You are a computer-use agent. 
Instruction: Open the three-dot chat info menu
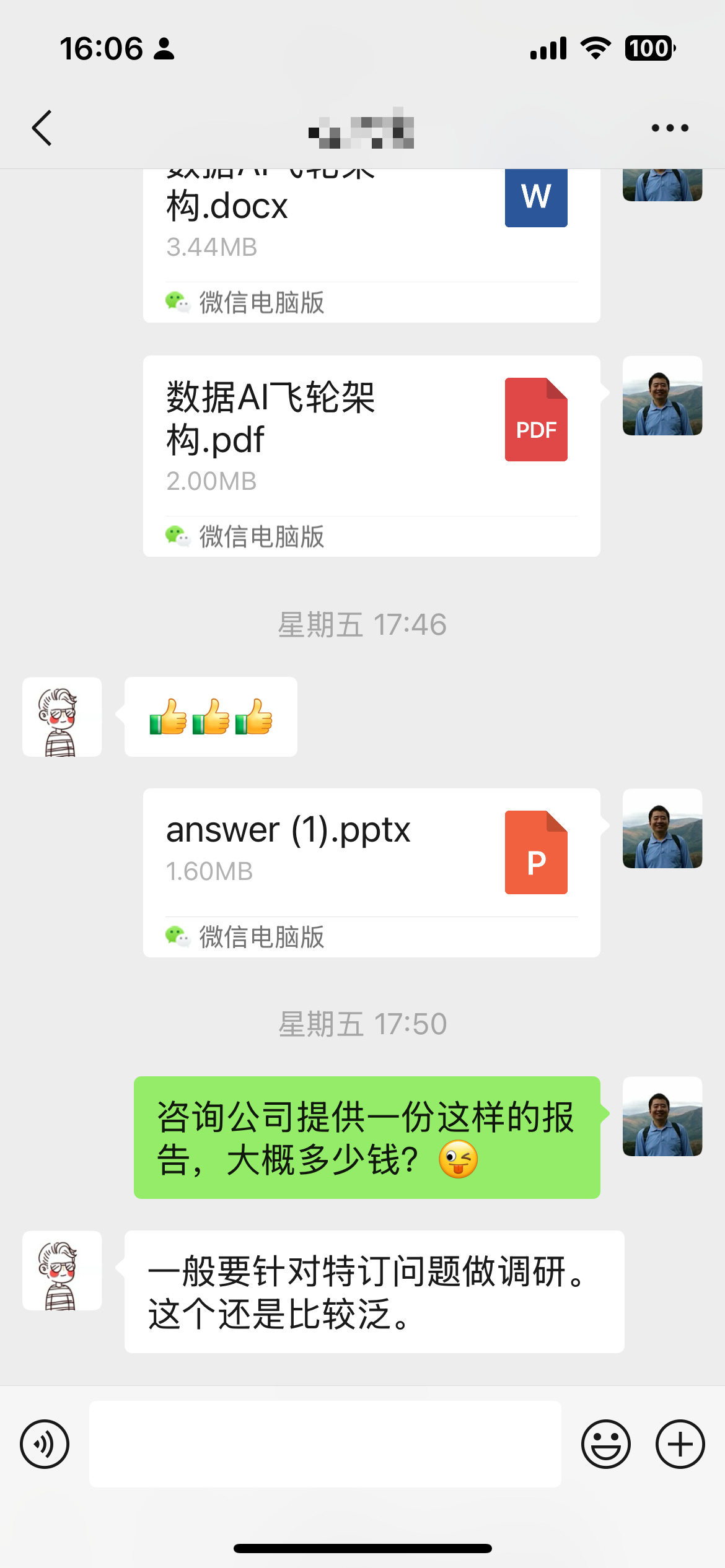pos(669,128)
